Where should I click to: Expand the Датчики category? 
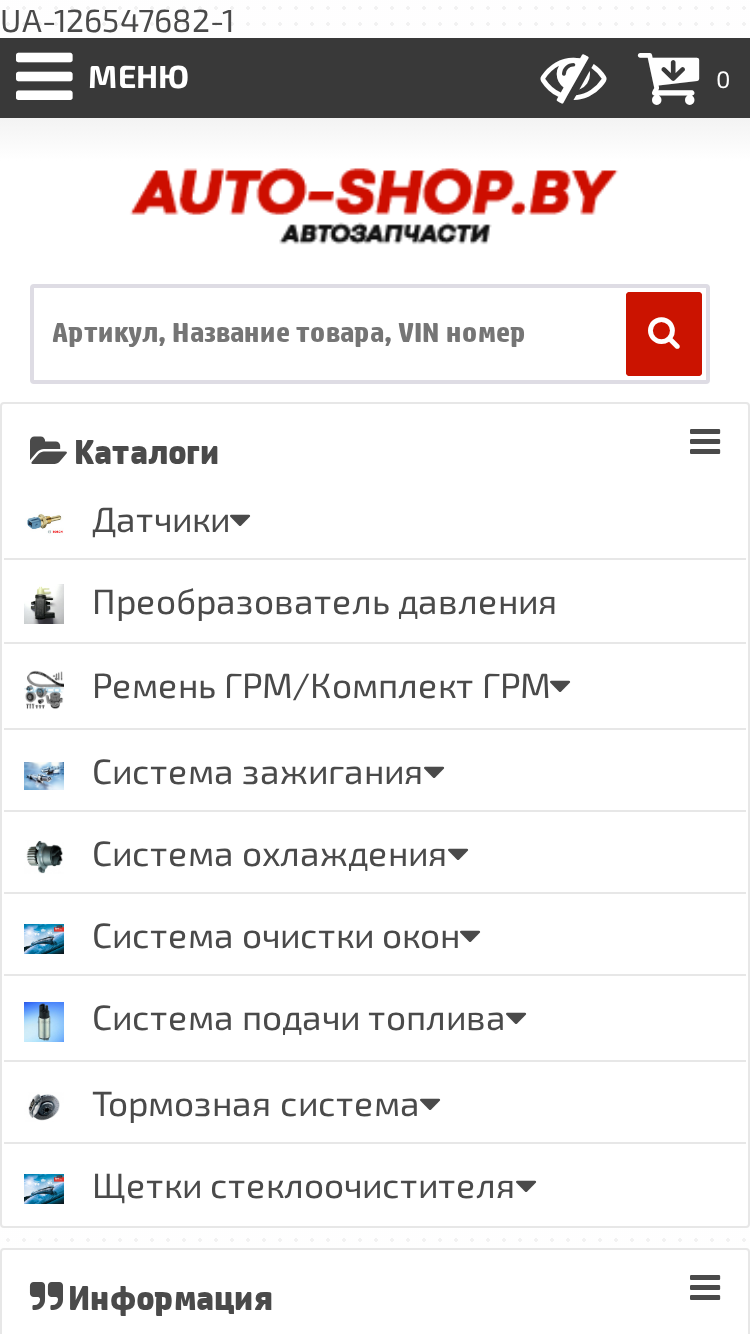click(x=171, y=520)
